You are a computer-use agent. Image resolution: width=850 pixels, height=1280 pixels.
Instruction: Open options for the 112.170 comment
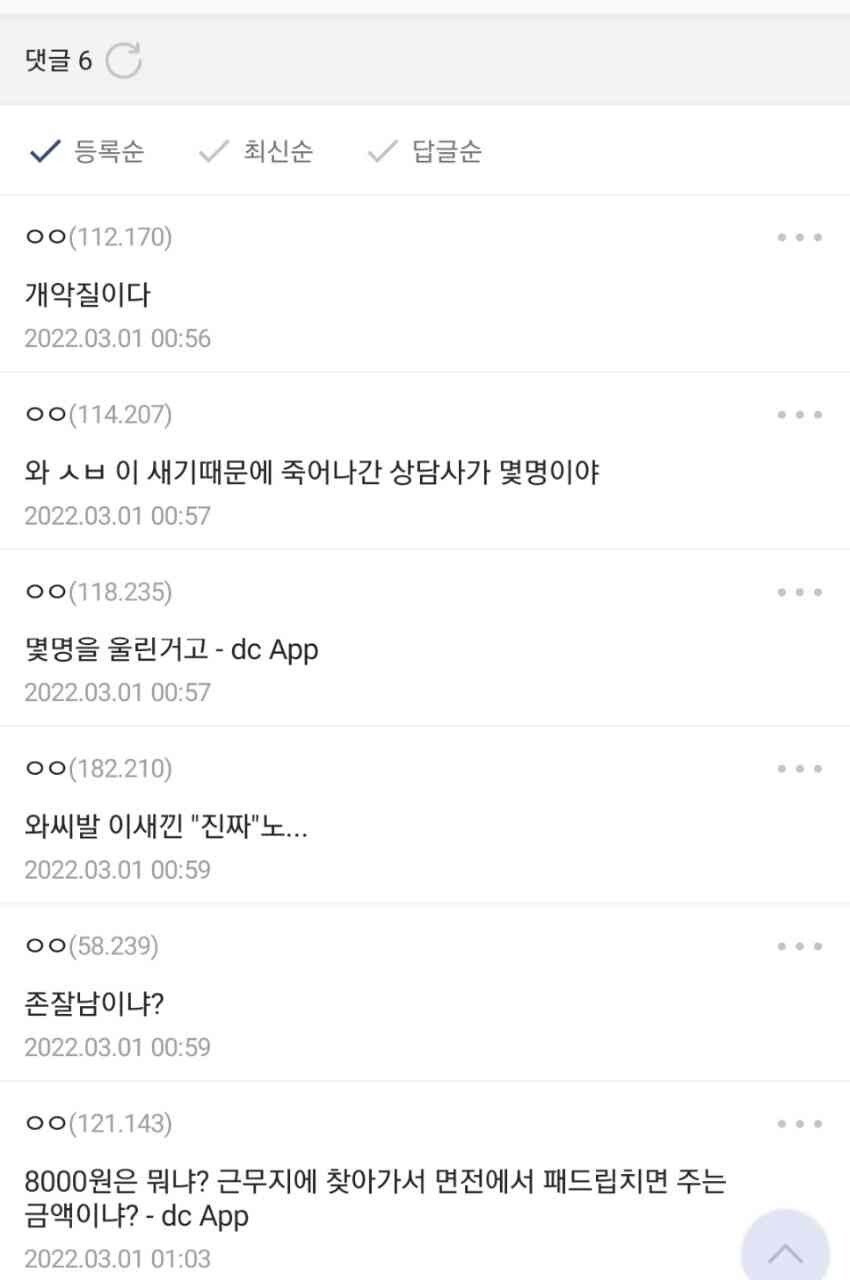799,238
